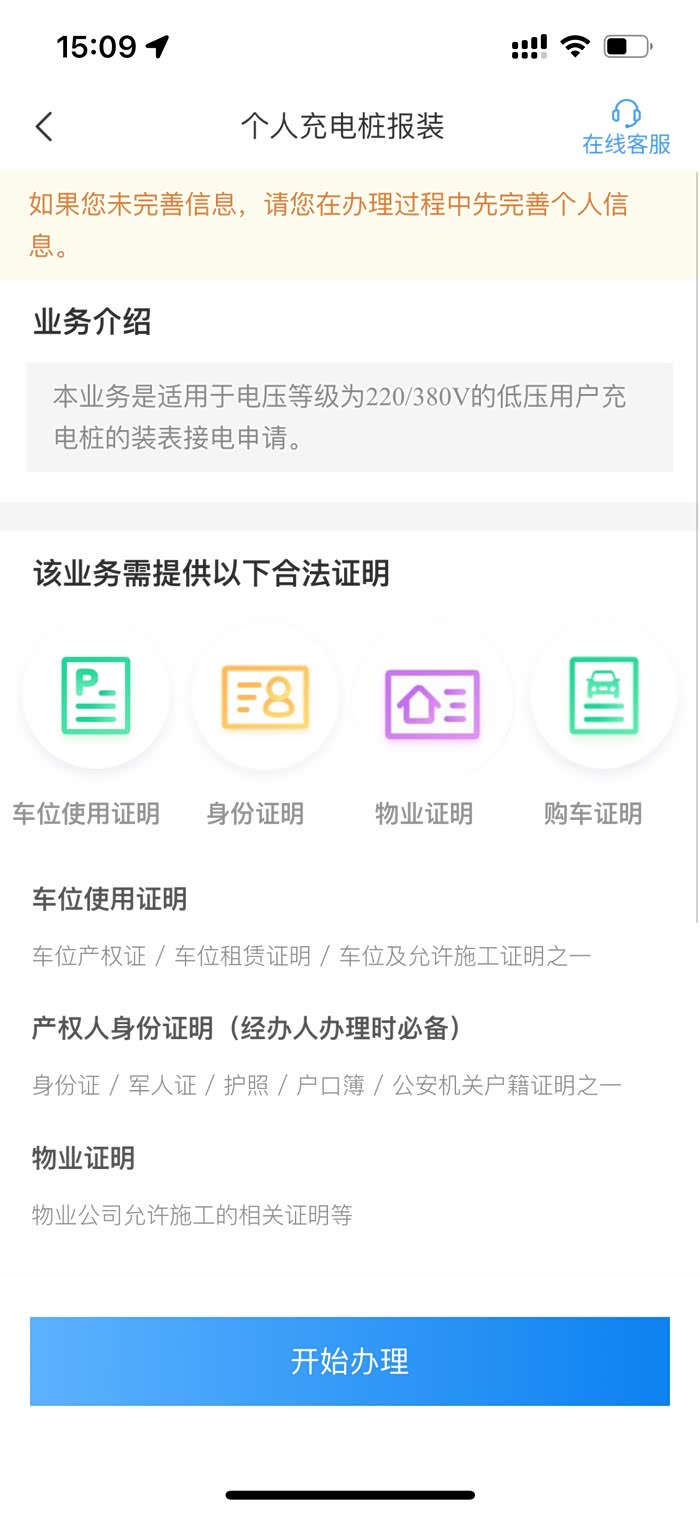This screenshot has height=1514, width=700.
Task: Select the 身份证明 icon
Action: [265, 696]
